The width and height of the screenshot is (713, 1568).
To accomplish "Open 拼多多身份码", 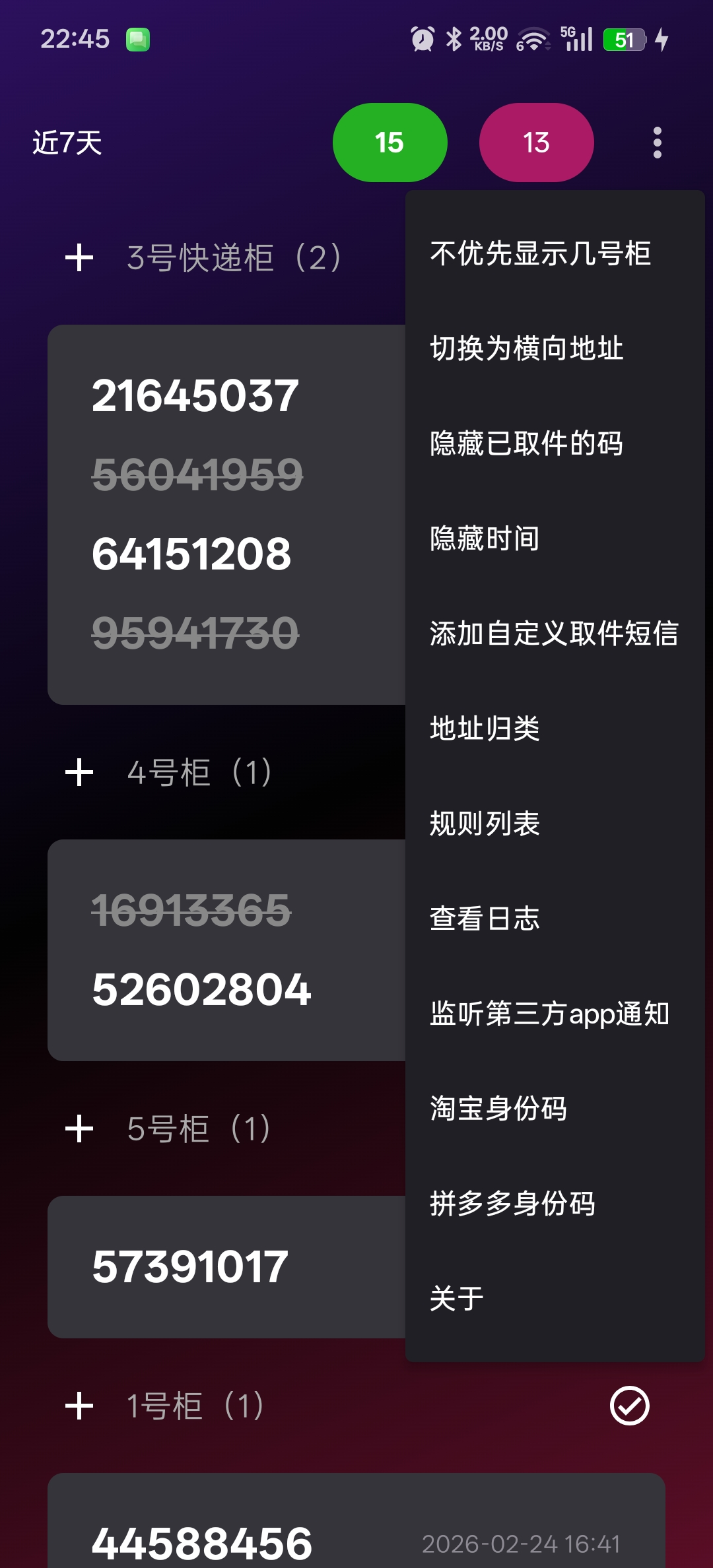I will click(512, 1204).
